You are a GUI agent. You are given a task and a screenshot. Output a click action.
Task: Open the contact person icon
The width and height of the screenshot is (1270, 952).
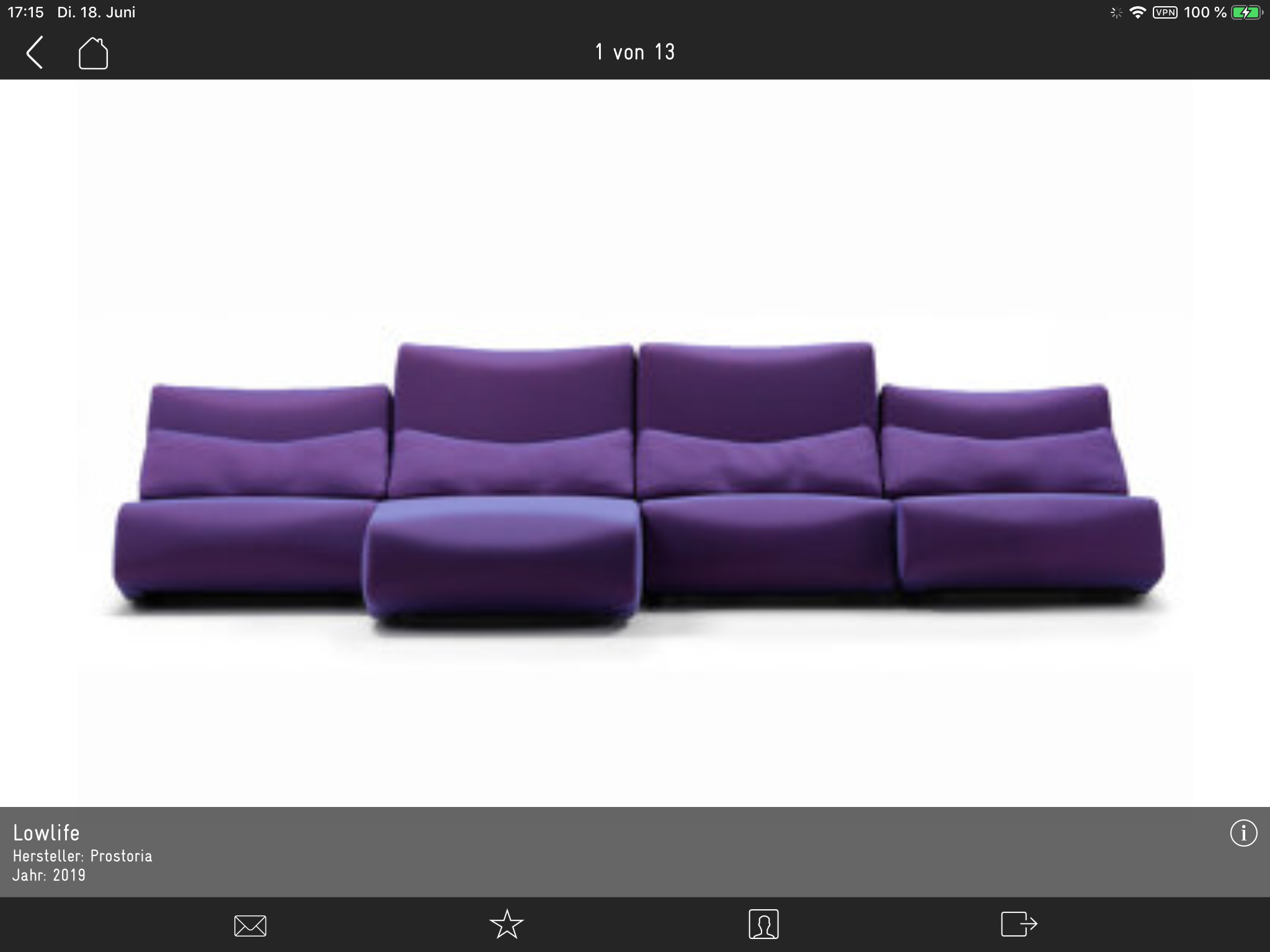[763, 925]
